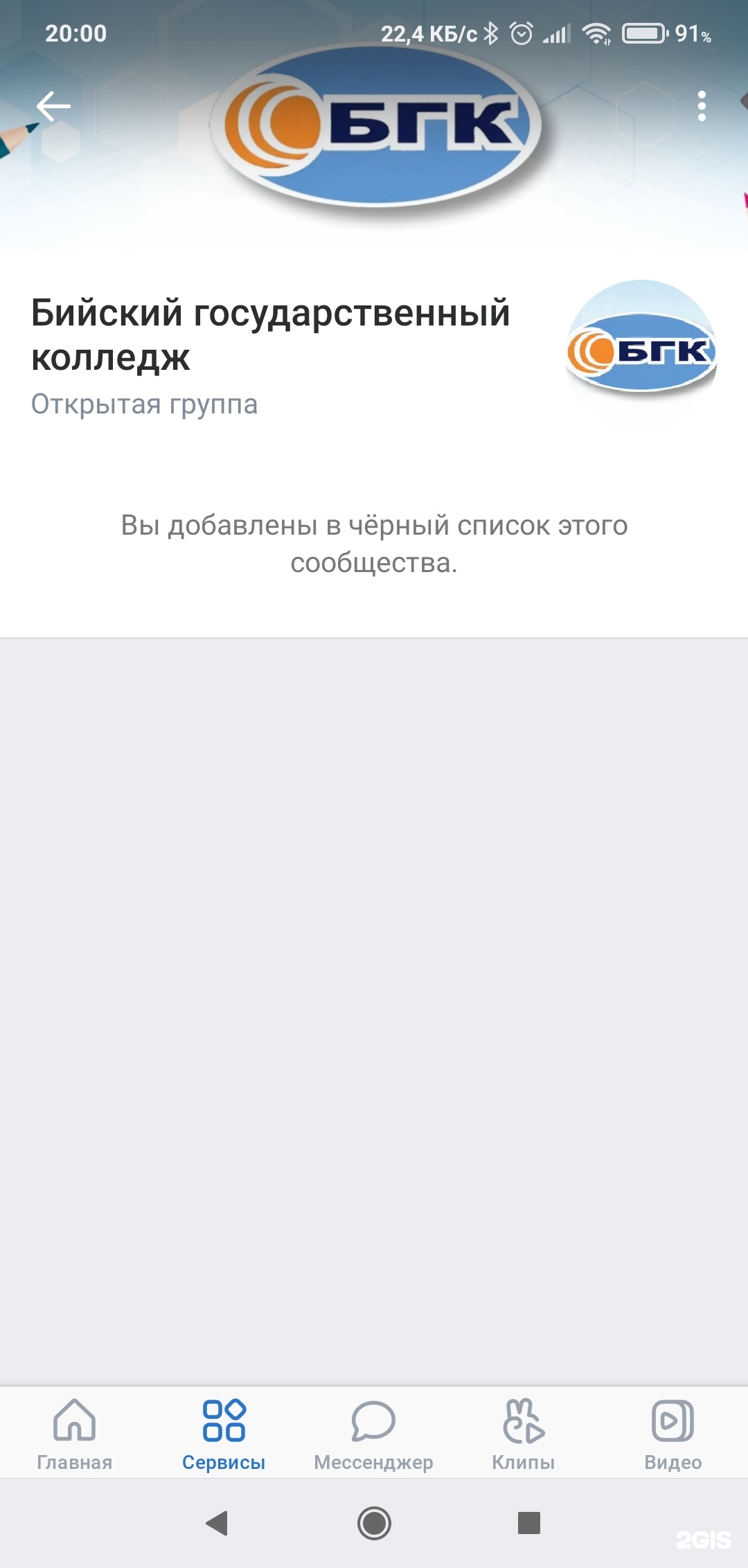The height and width of the screenshot is (1568, 748).
Task: Tap the system home button
Action: tap(374, 1523)
